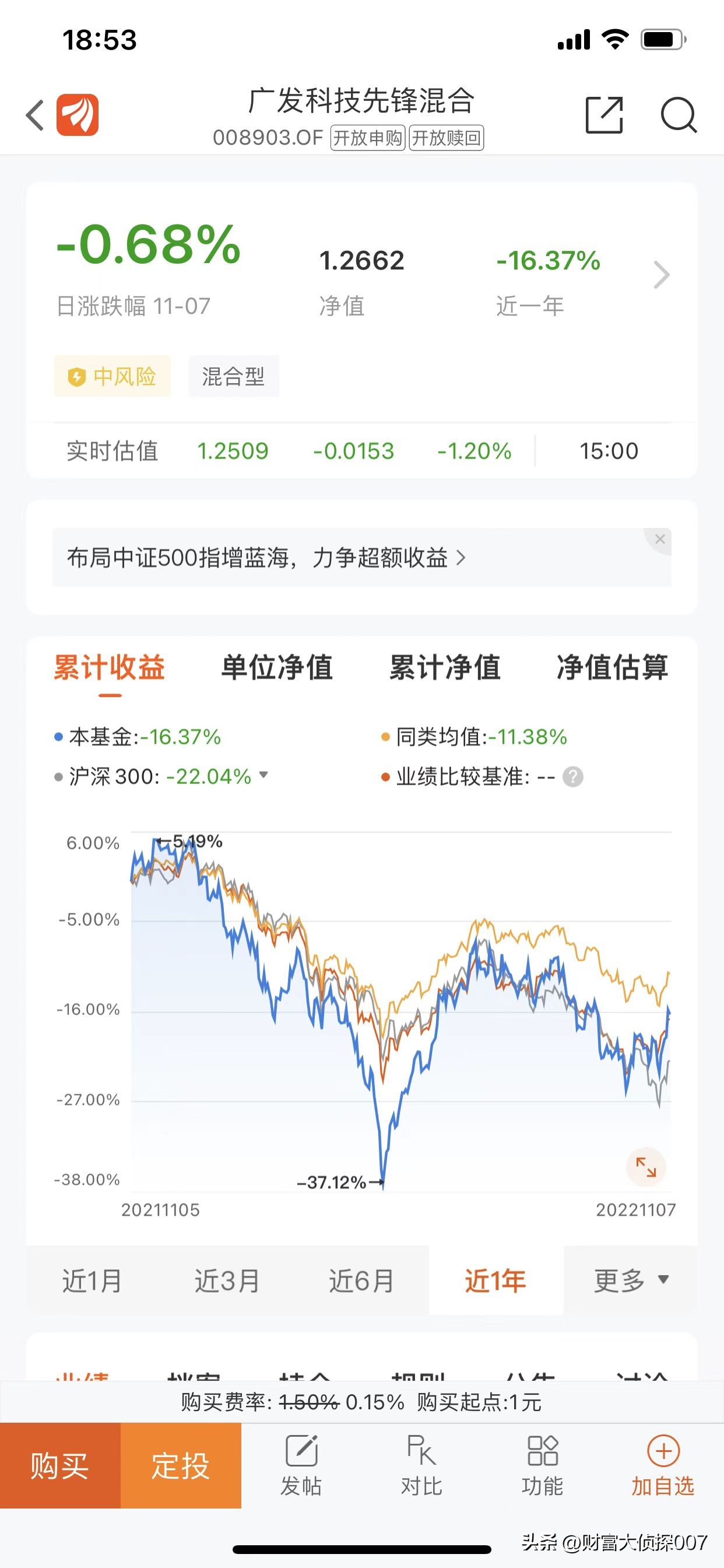Open fund details via right chevron
The width and height of the screenshot is (724, 1568).
(x=661, y=275)
